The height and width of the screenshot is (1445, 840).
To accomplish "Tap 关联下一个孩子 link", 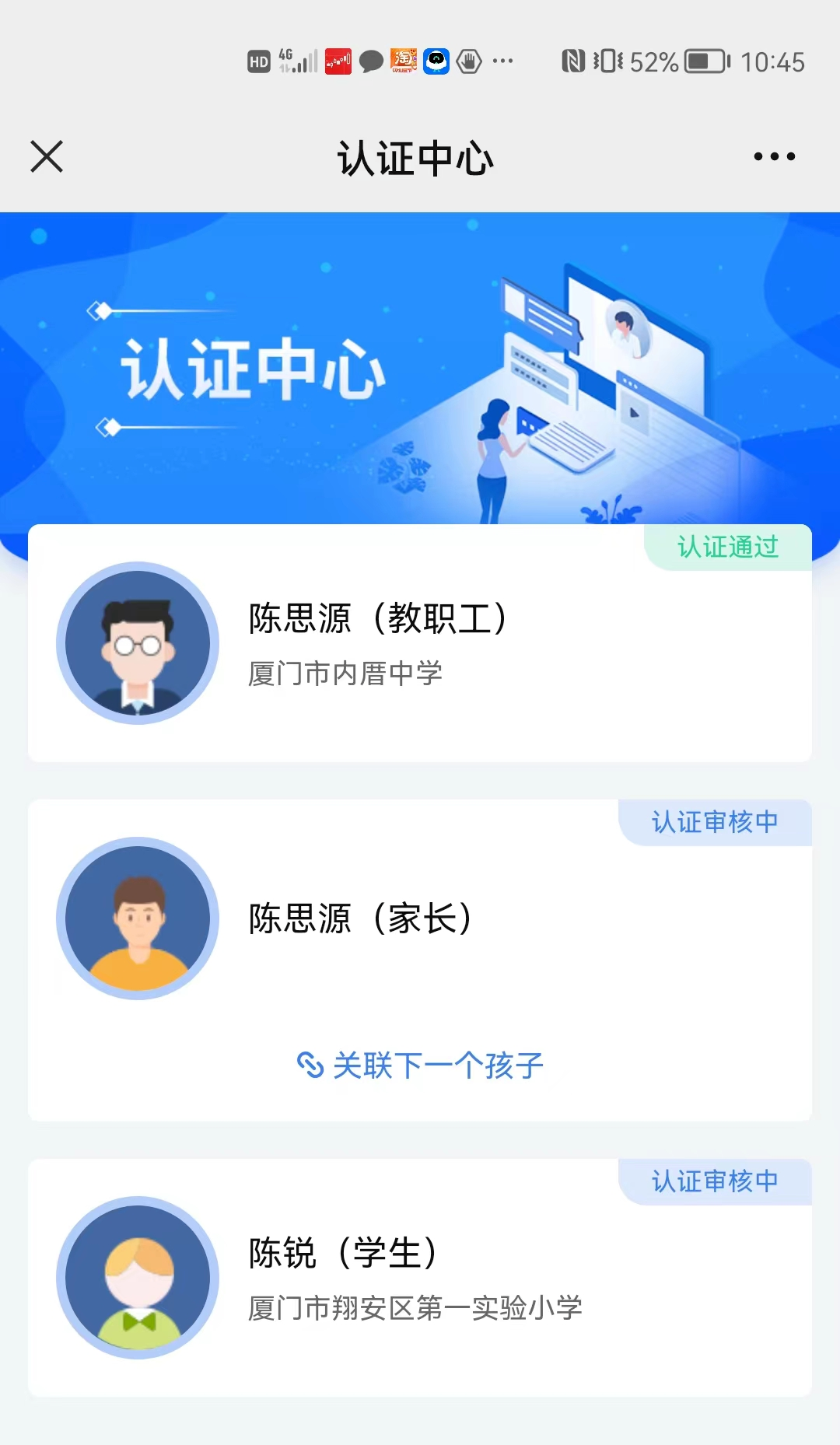I will [x=420, y=1065].
